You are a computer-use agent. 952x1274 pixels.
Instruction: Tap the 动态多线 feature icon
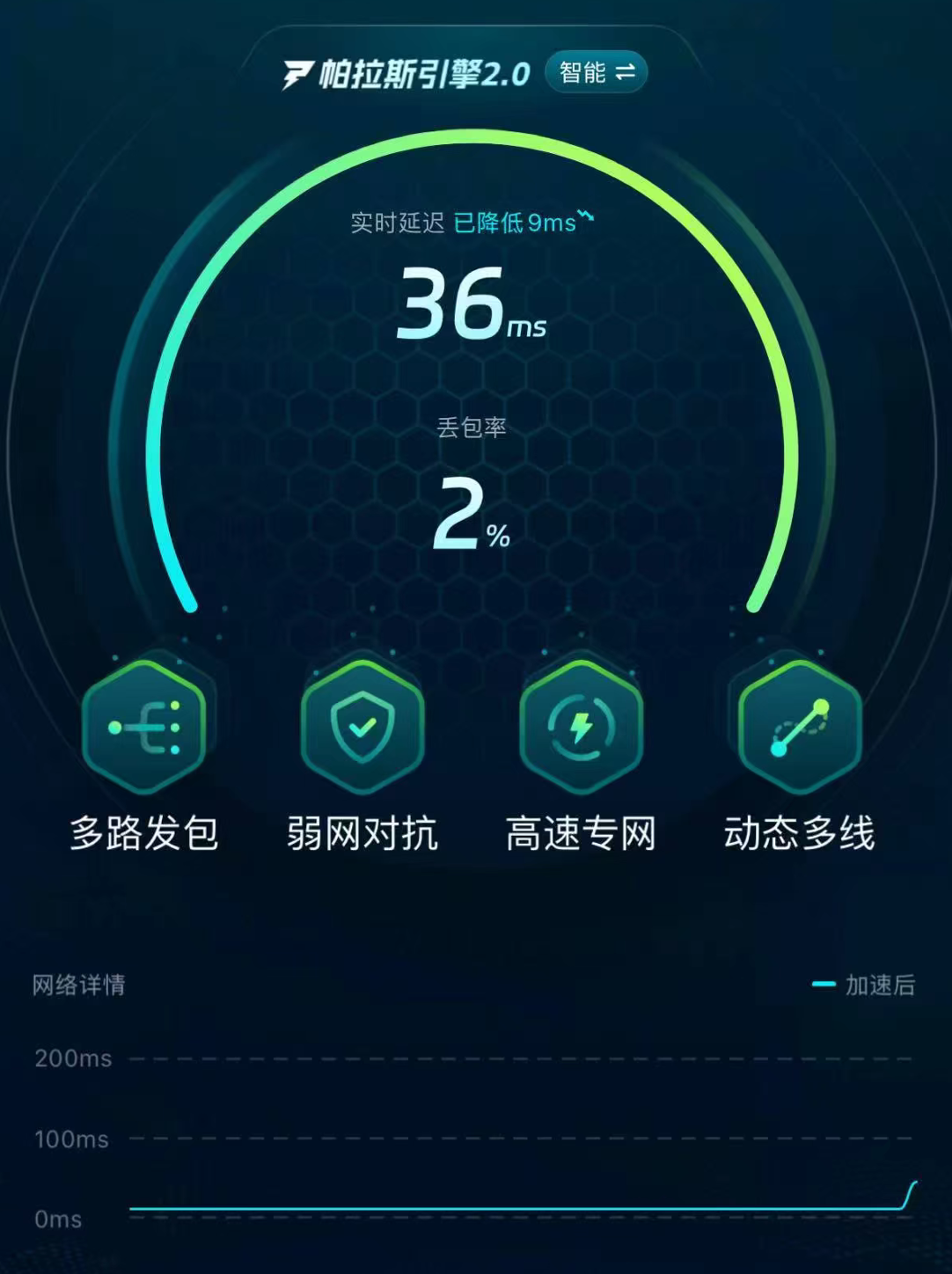pyautogui.click(x=799, y=729)
